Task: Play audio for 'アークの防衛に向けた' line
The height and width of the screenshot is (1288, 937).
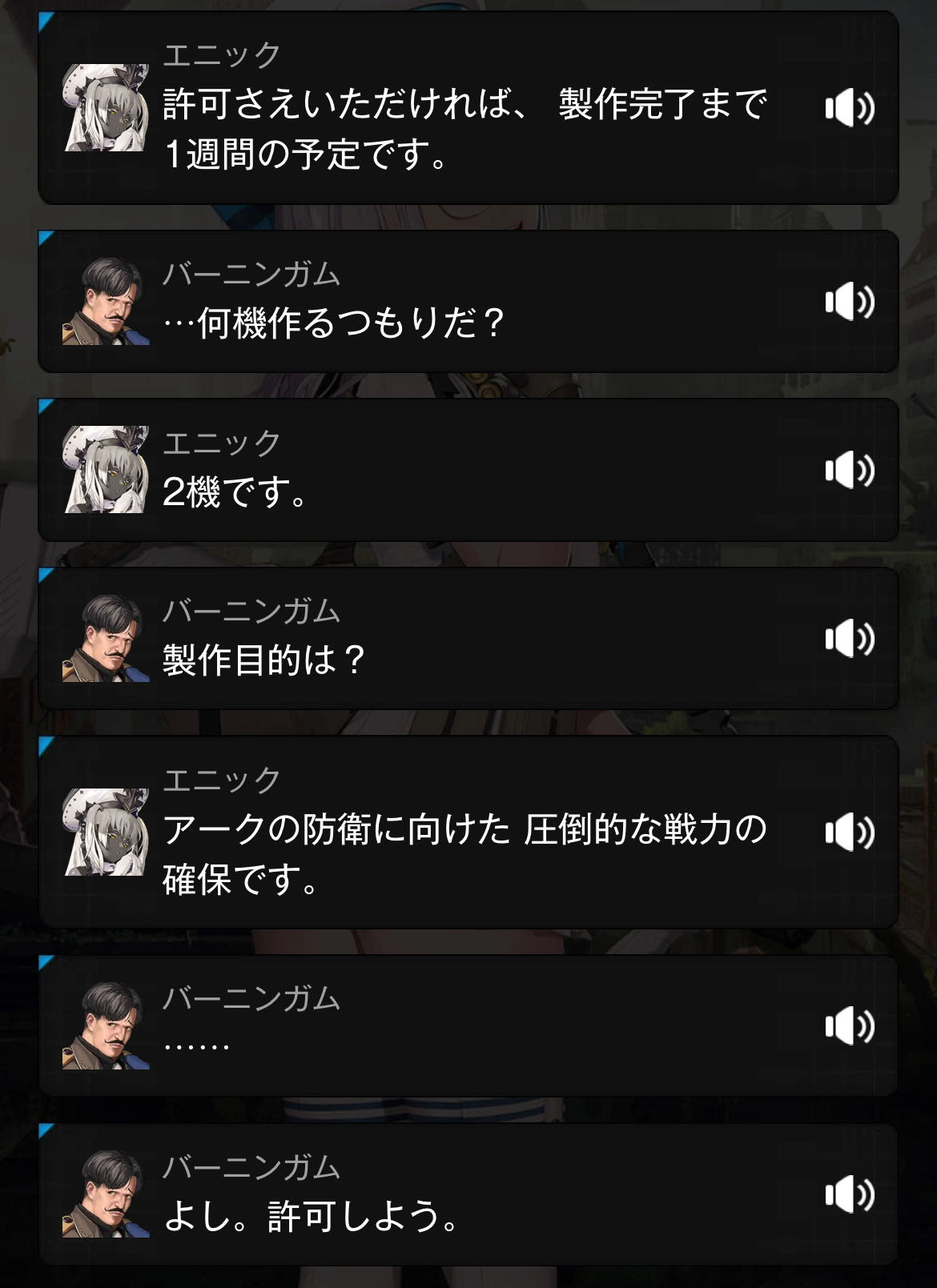Action: click(849, 833)
